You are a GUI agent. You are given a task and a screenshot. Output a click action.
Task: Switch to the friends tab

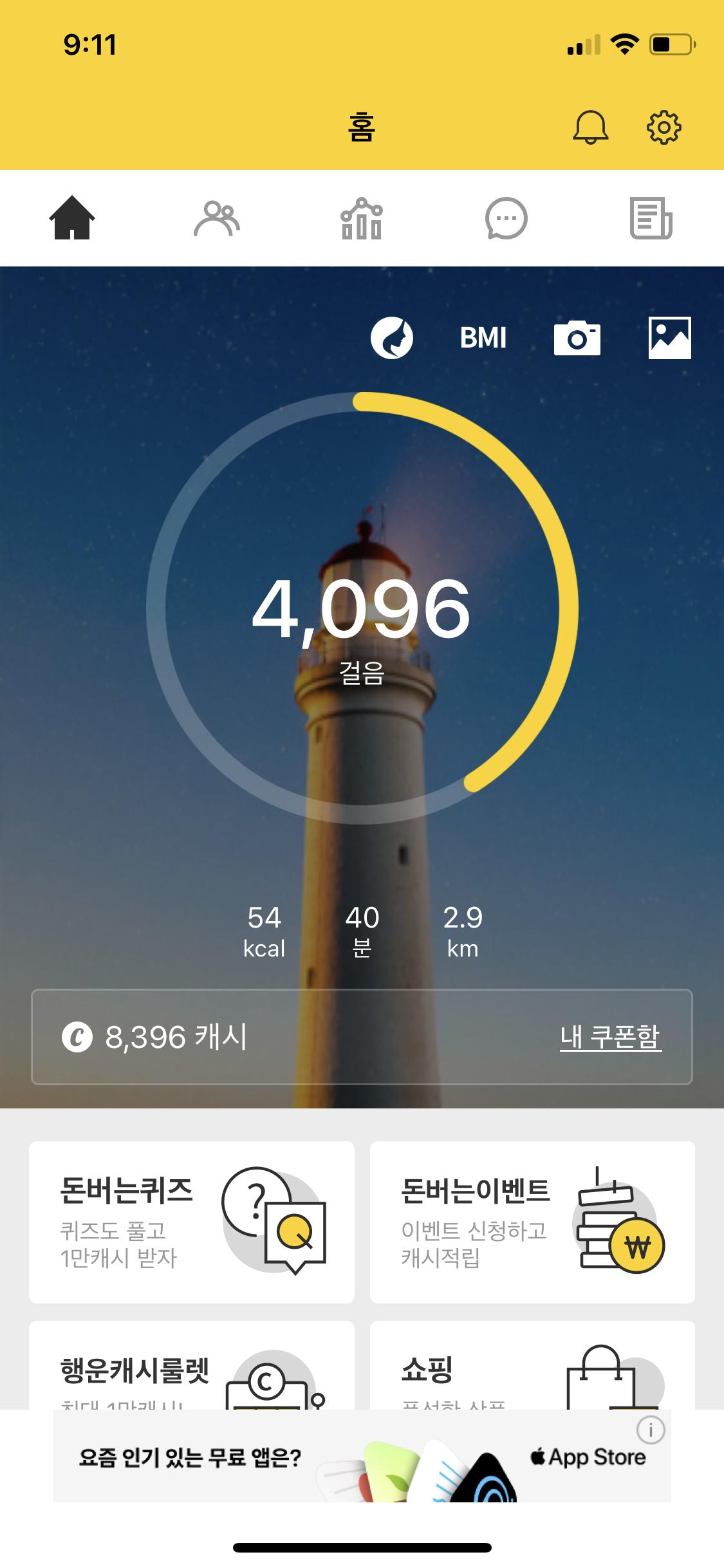click(x=217, y=219)
